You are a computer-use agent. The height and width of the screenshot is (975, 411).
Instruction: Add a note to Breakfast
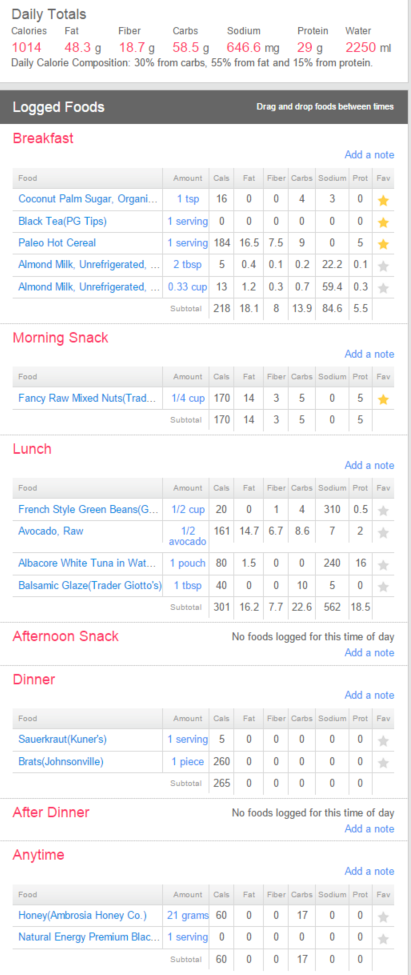(369, 155)
